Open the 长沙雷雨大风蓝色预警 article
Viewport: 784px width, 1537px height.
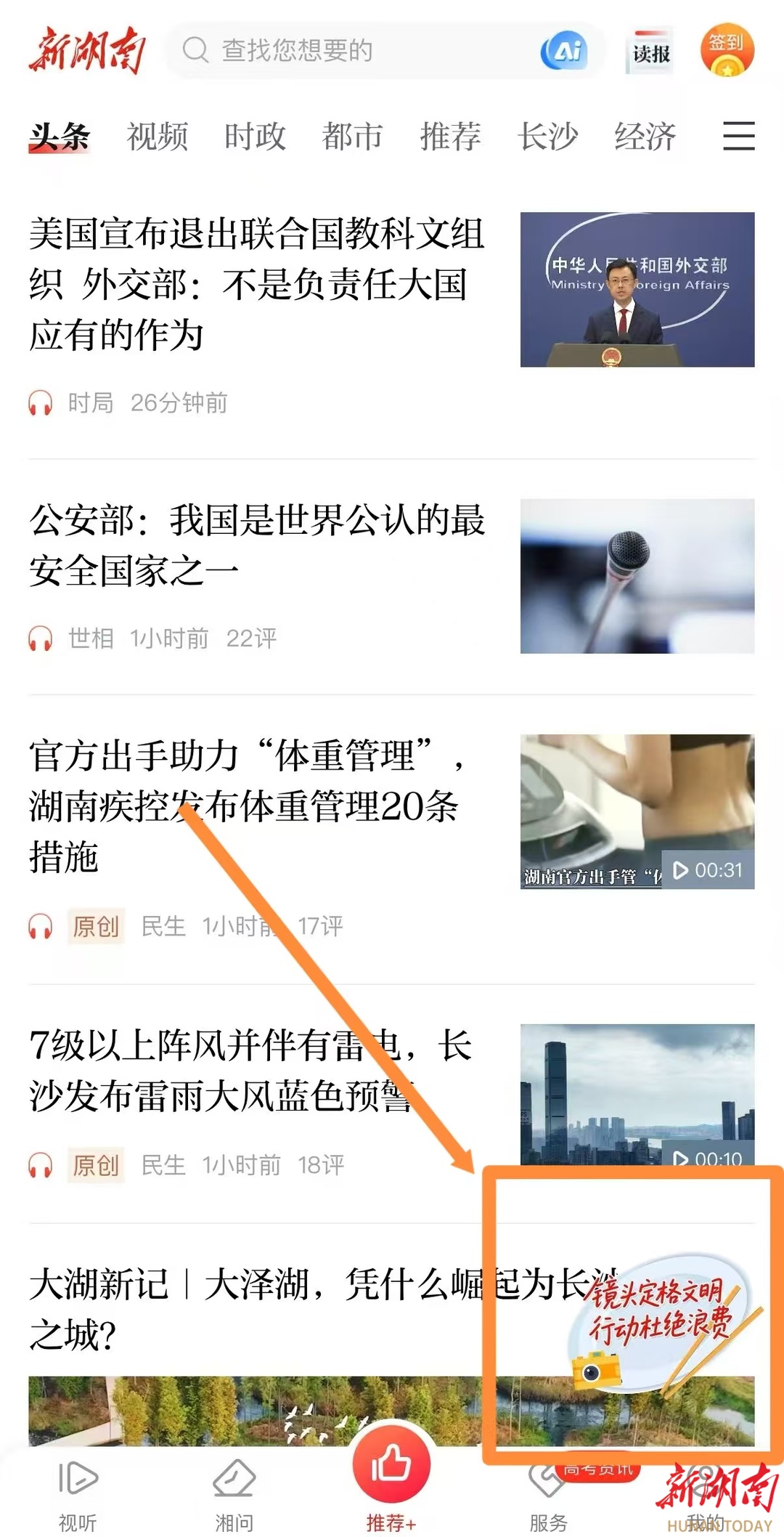tap(250, 1071)
